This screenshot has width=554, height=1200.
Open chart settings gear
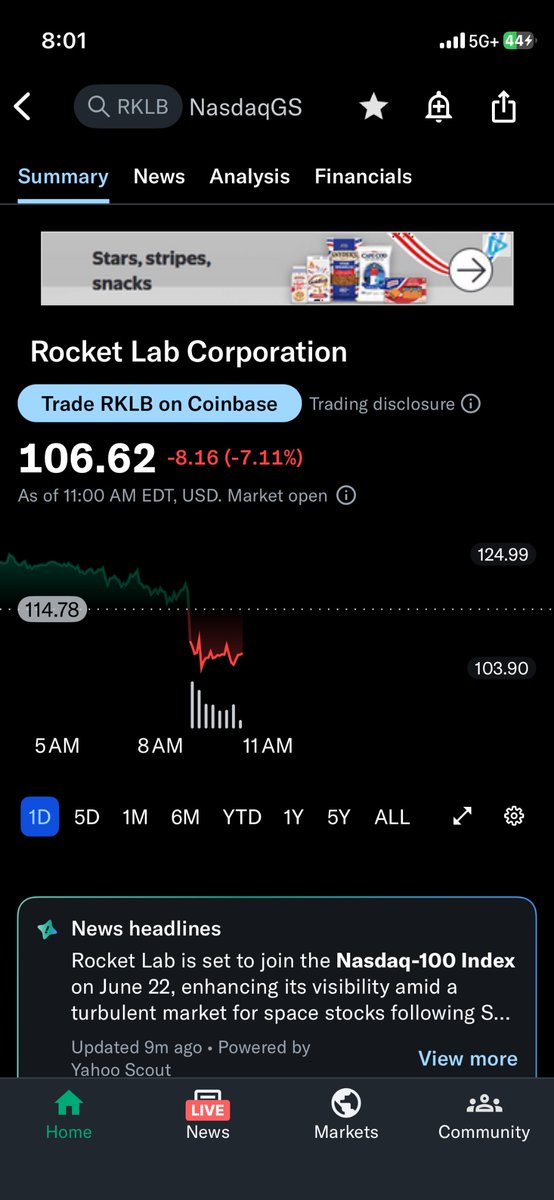514,816
